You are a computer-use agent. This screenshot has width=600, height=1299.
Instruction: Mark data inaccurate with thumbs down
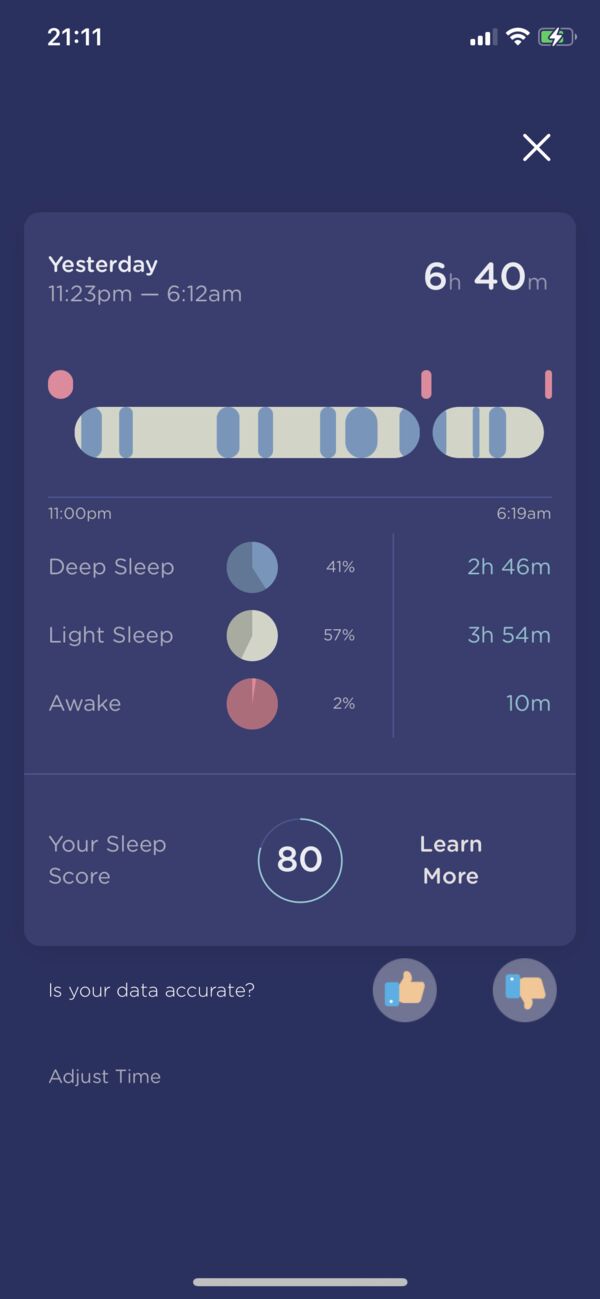[525, 990]
